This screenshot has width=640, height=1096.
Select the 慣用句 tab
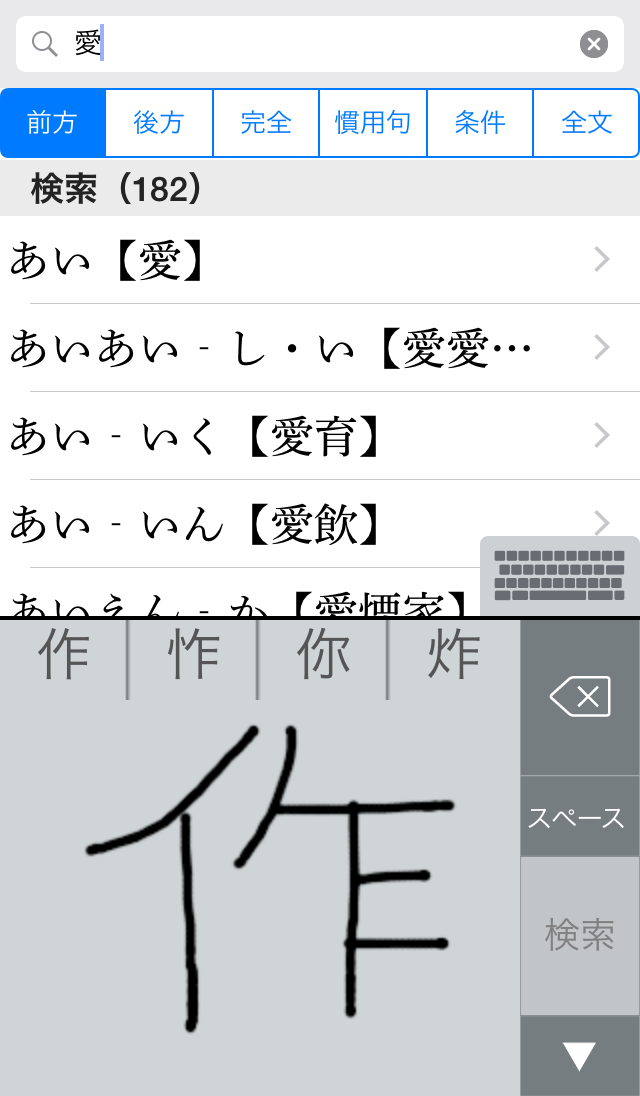(373, 123)
